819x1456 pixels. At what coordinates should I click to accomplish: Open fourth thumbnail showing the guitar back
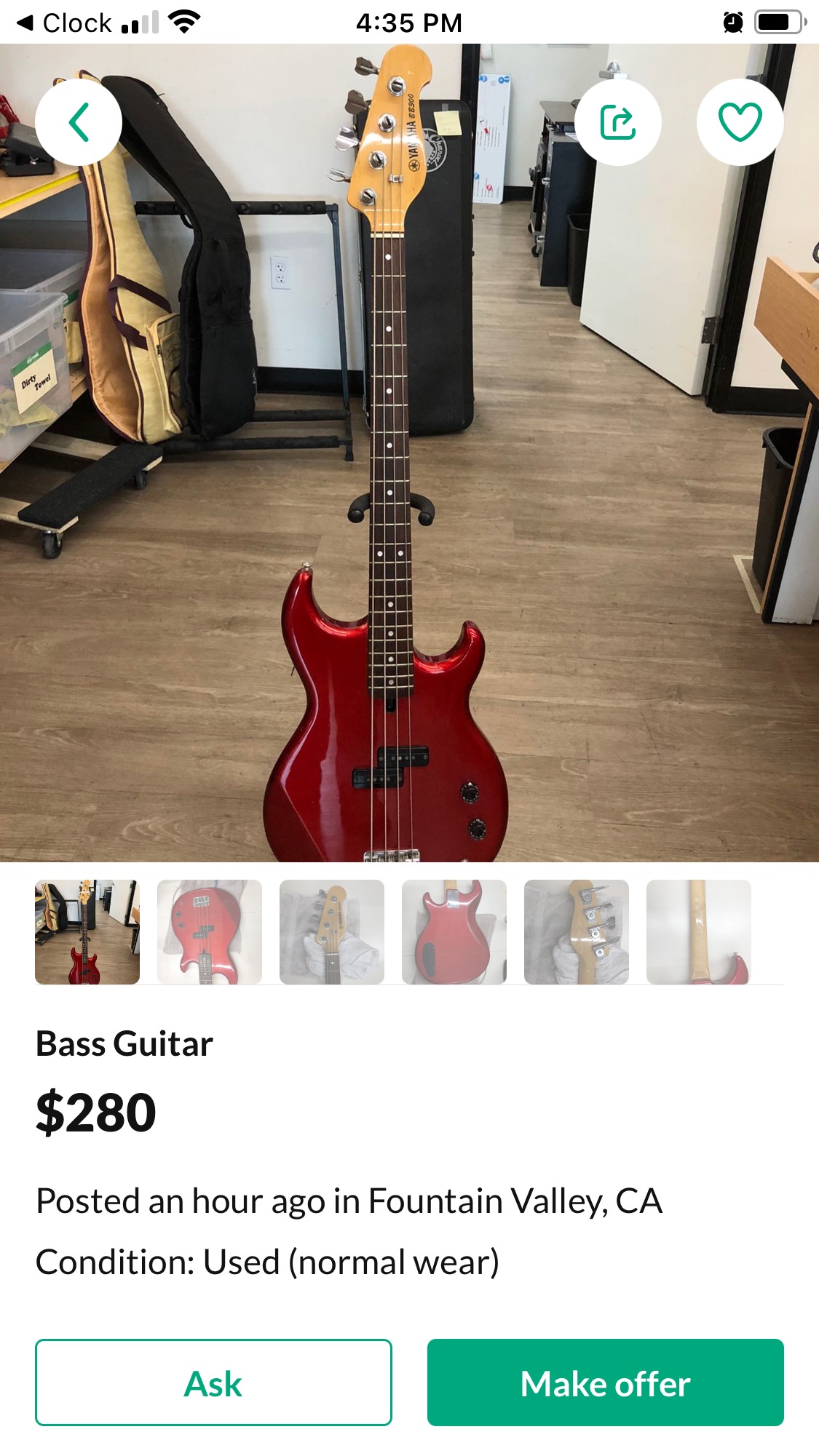pyautogui.click(x=454, y=932)
